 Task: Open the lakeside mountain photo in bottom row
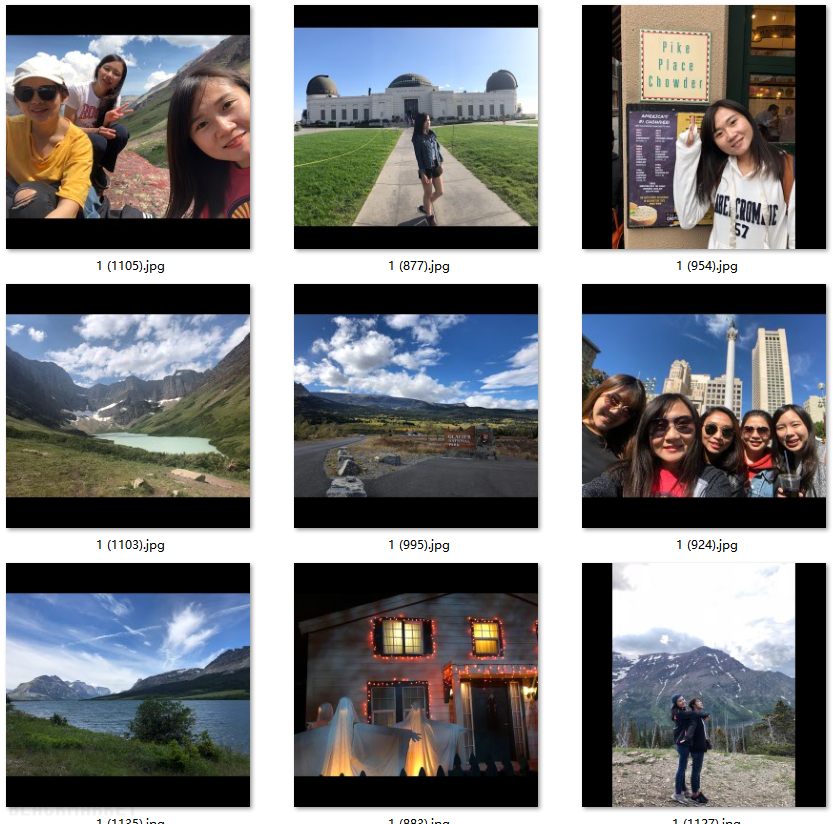coord(128,685)
